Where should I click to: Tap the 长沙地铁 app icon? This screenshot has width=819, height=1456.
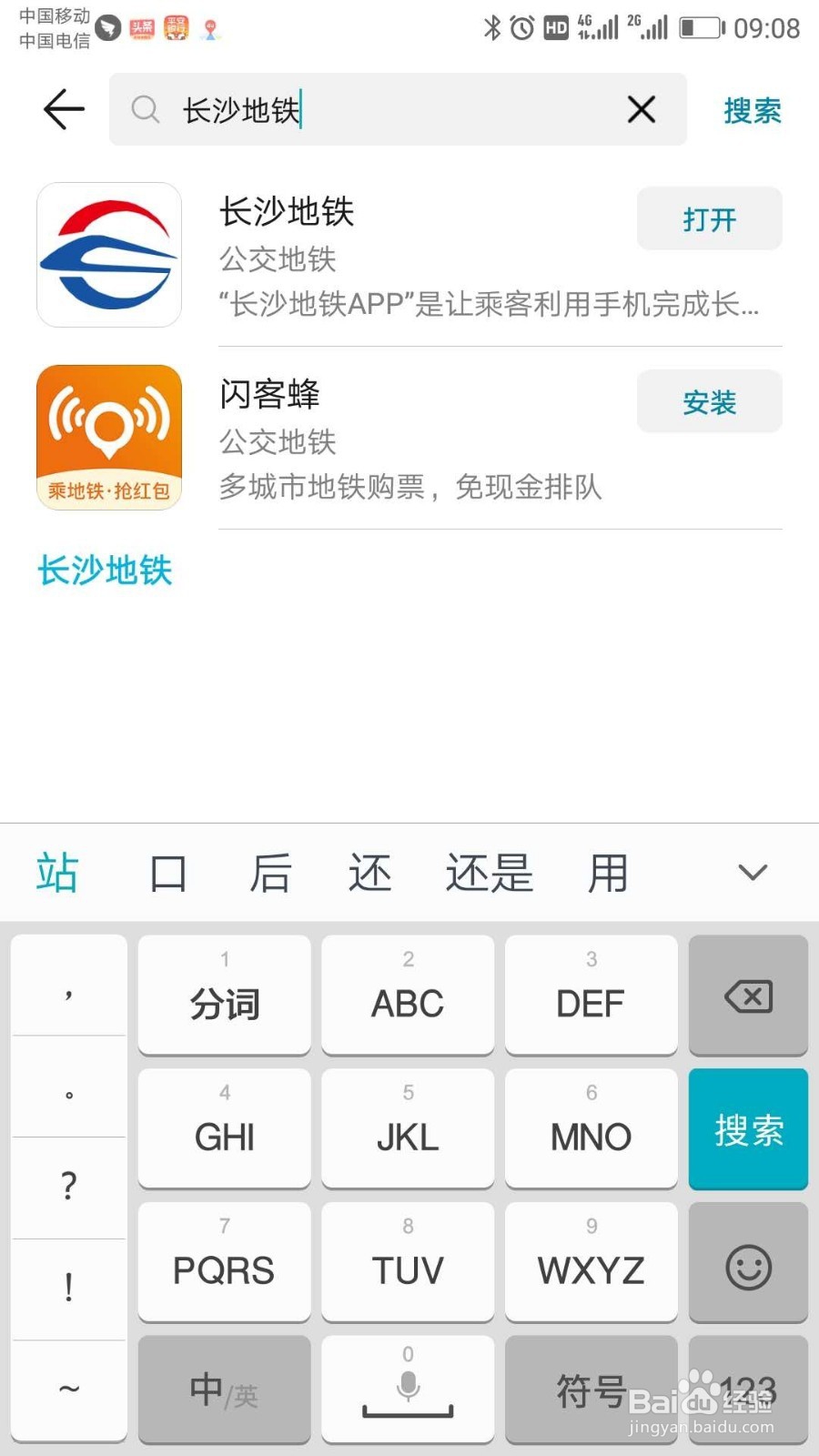click(107, 255)
